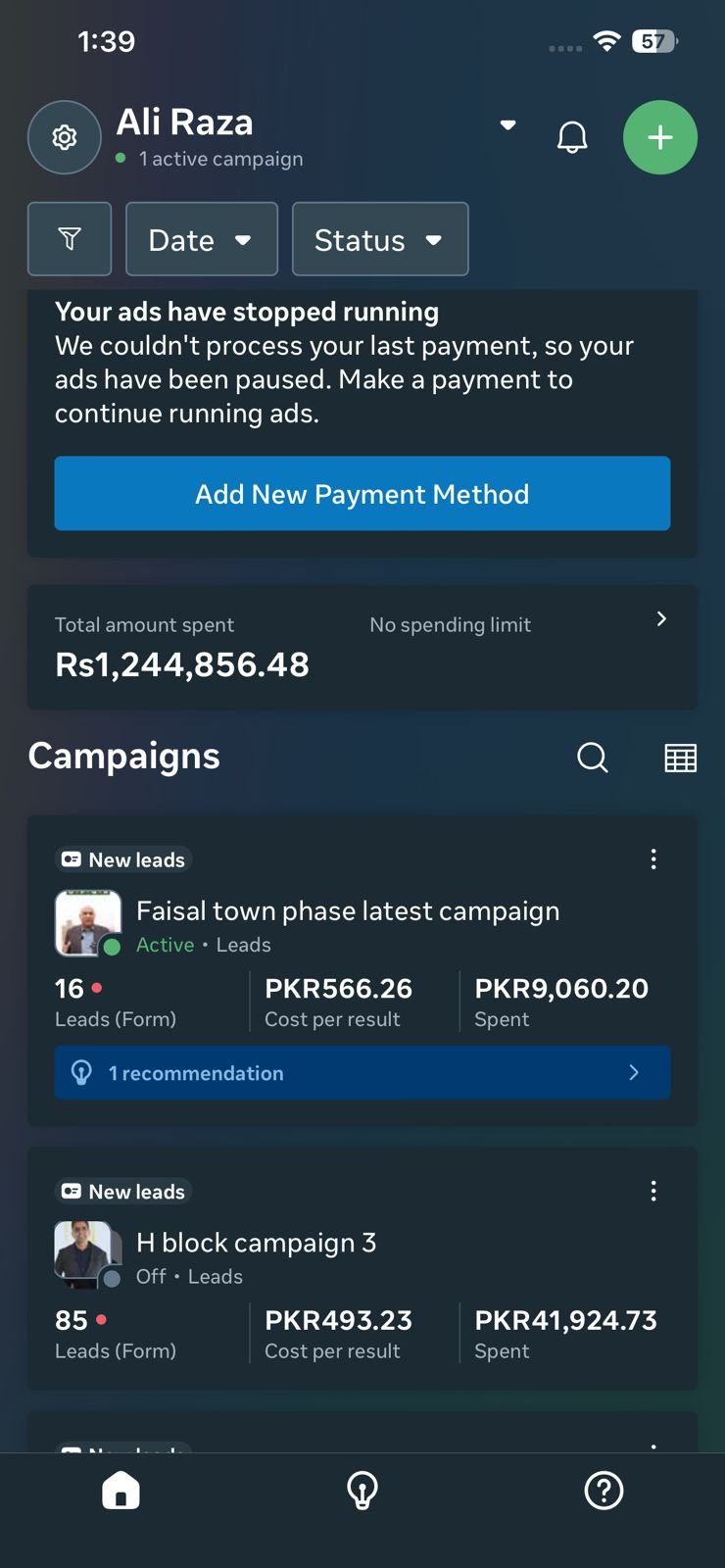Tap Add New Payment Method
Viewport: 725px width, 1568px height.
(x=362, y=494)
